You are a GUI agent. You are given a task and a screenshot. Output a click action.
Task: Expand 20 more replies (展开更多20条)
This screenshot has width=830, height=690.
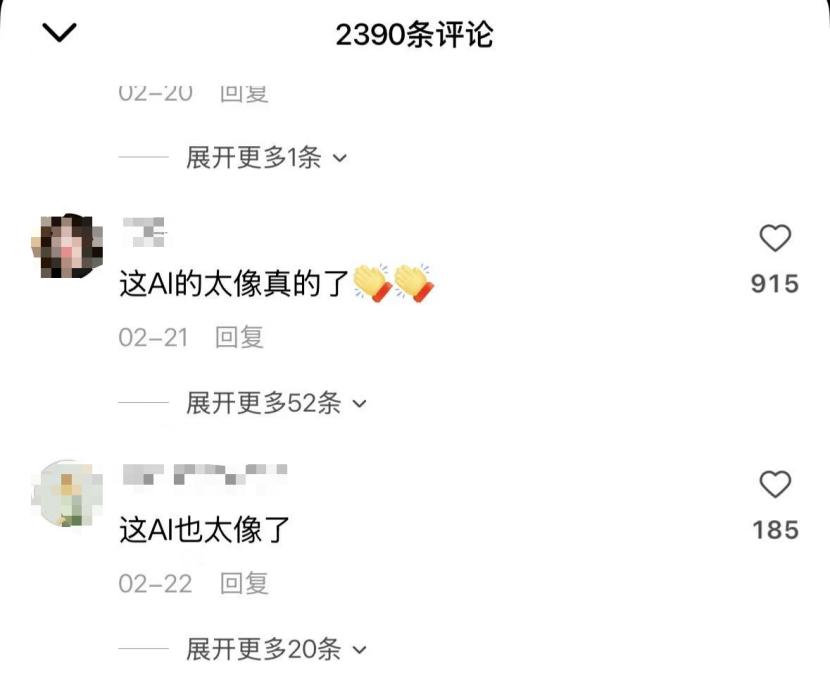coord(276,650)
